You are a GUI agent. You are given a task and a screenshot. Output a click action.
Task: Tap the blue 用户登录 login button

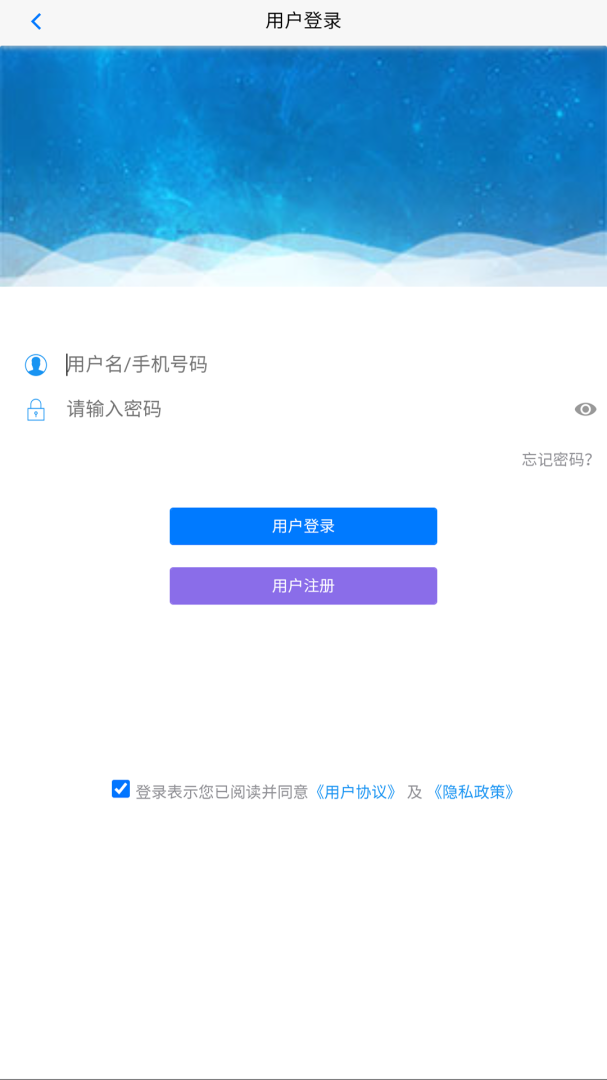click(x=303, y=526)
